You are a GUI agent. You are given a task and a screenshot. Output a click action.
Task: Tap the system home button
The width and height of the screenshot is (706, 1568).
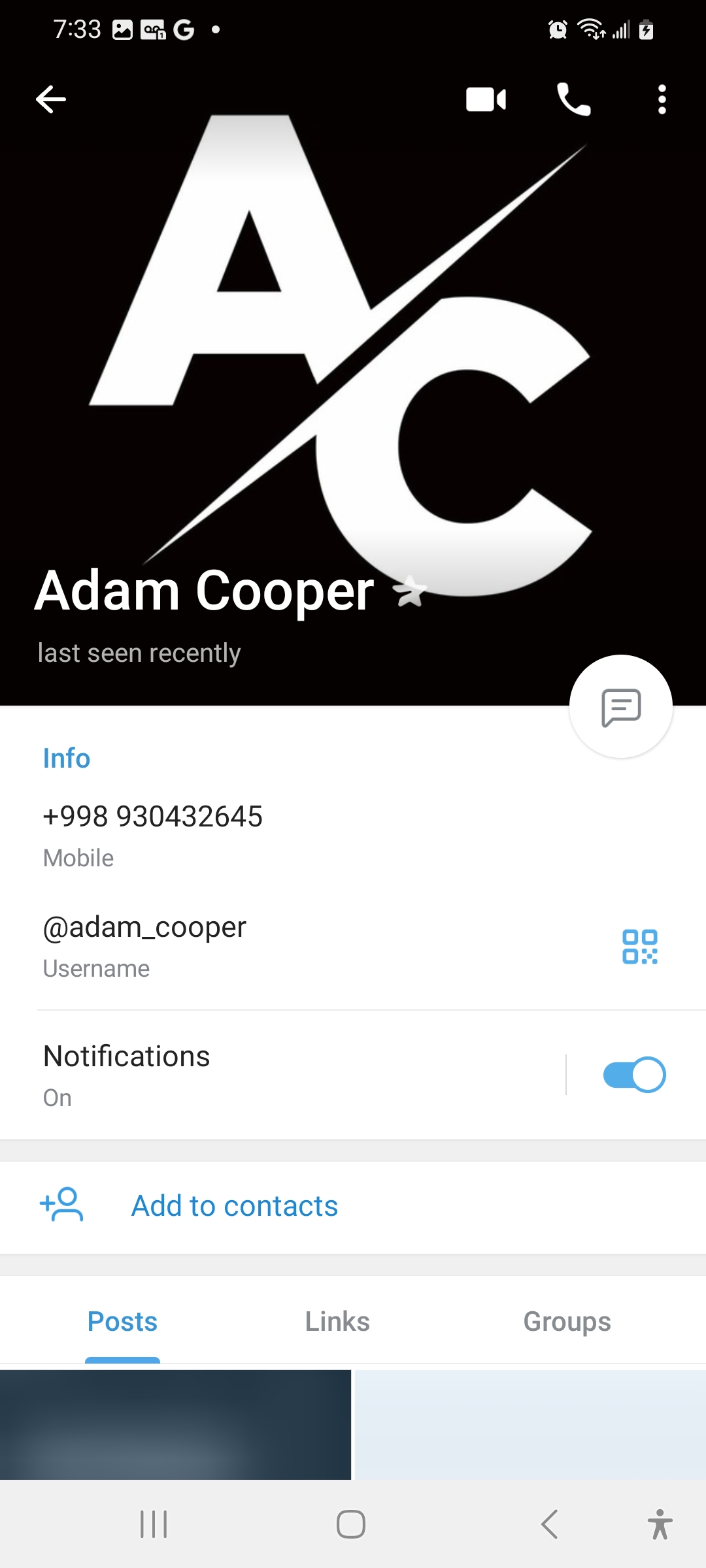pos(351,1524)
